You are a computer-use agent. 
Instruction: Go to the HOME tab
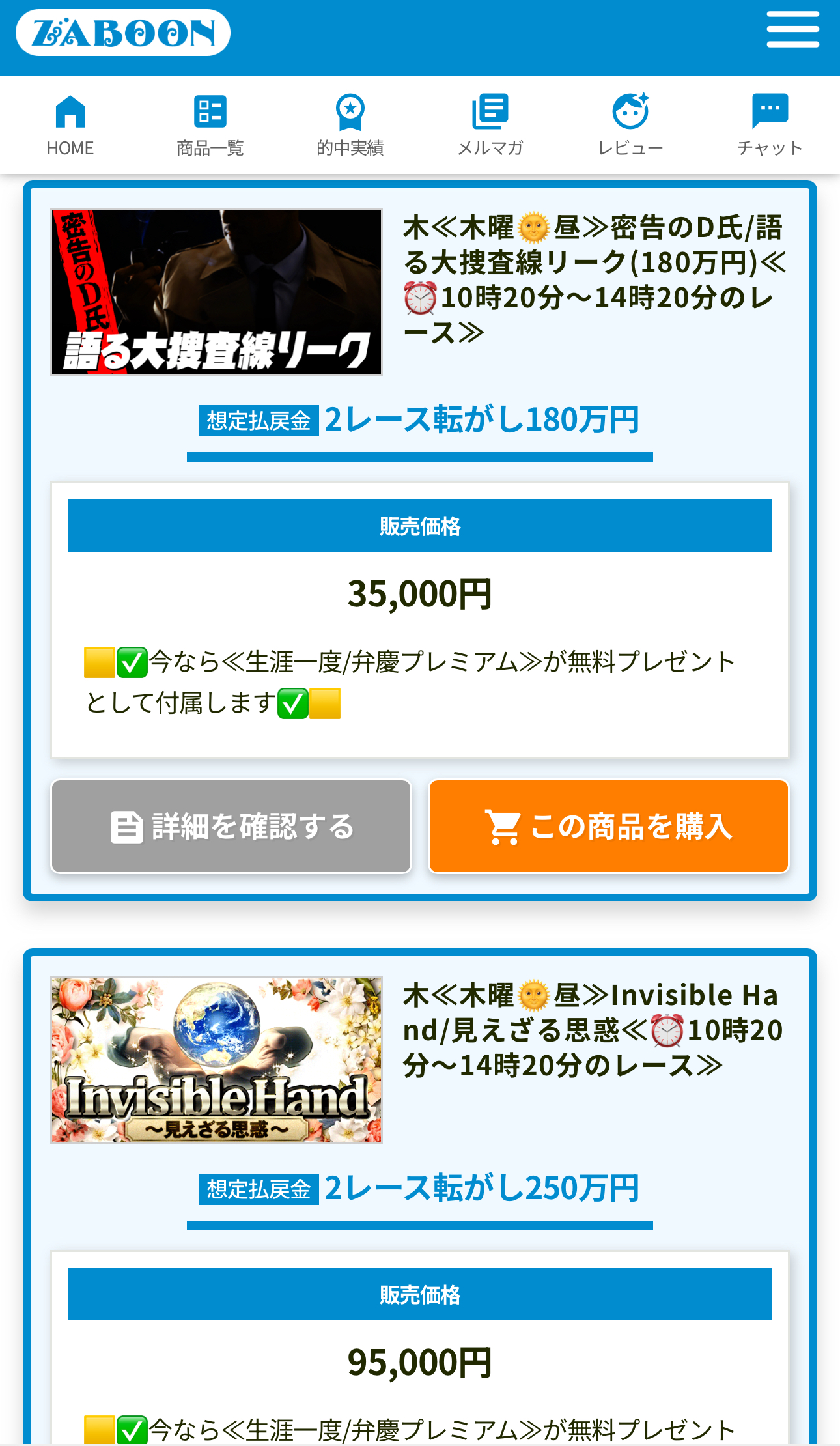click(70, 126)
